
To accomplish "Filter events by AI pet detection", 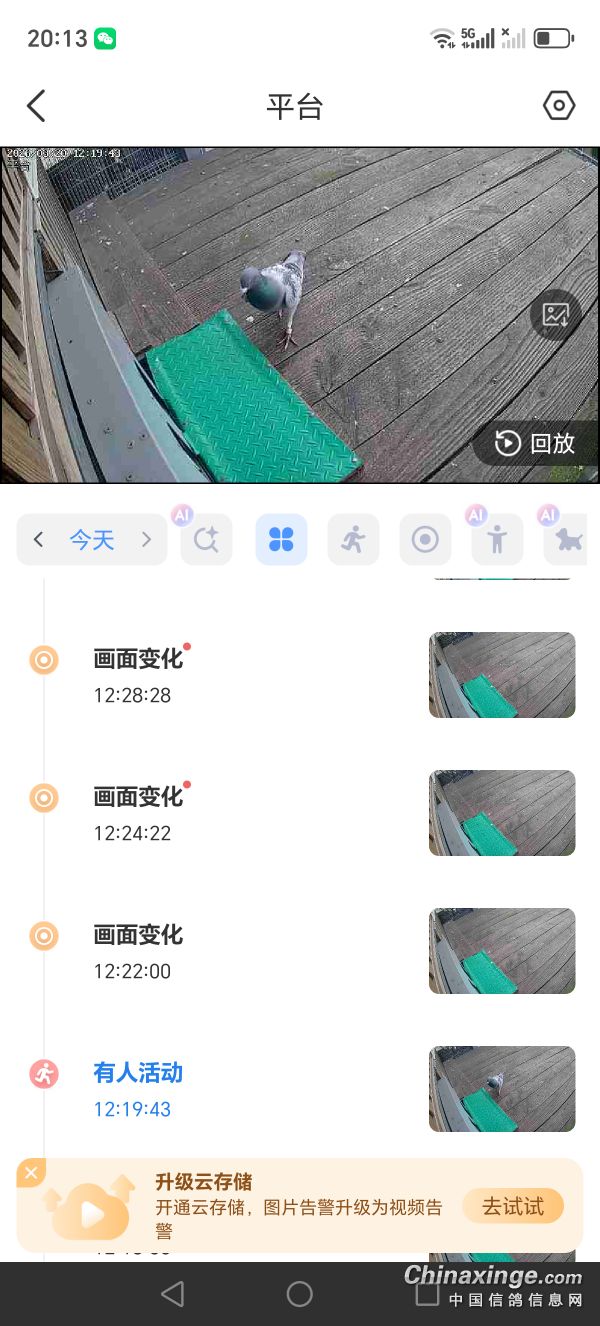I will pos(567,540).
